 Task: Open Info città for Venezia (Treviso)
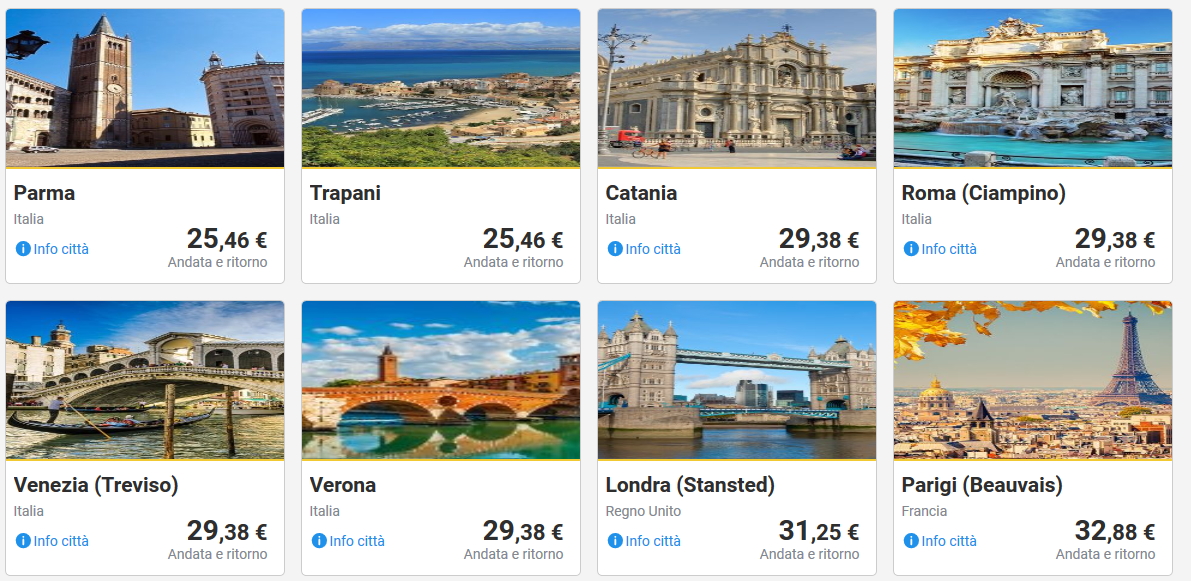click(x=52, y=541)
